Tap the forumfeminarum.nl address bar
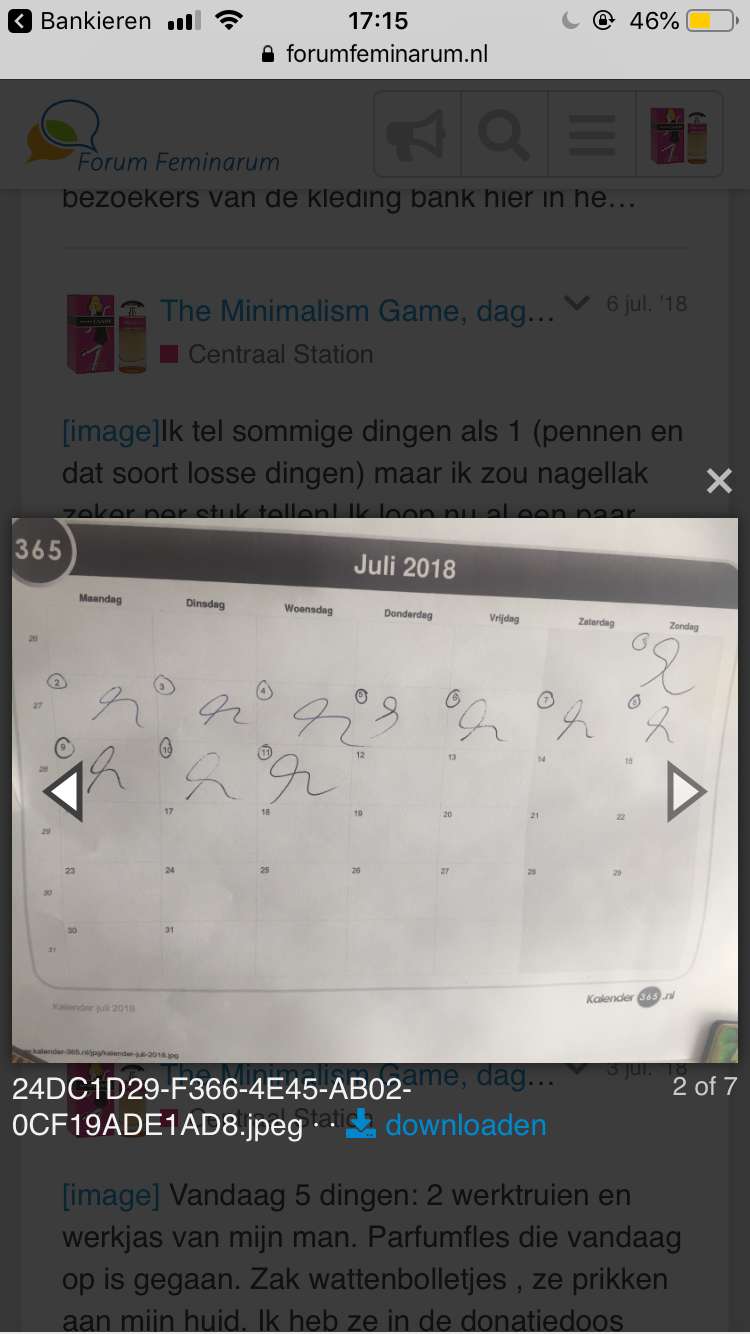Image resolution: width=750 pixels, height=1334 pixels. (x=375, y=54)
